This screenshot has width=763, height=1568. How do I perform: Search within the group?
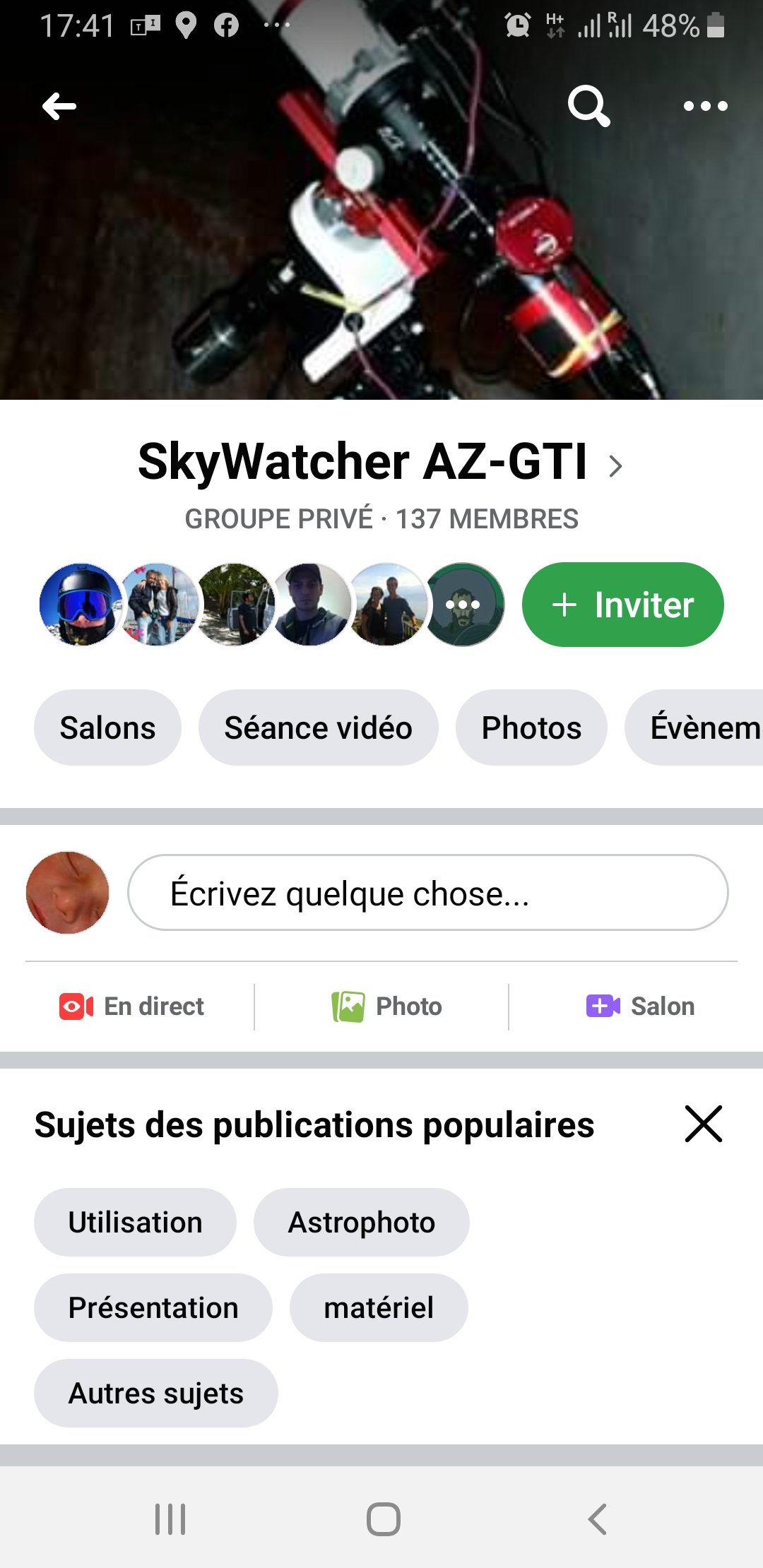[588, 107]
